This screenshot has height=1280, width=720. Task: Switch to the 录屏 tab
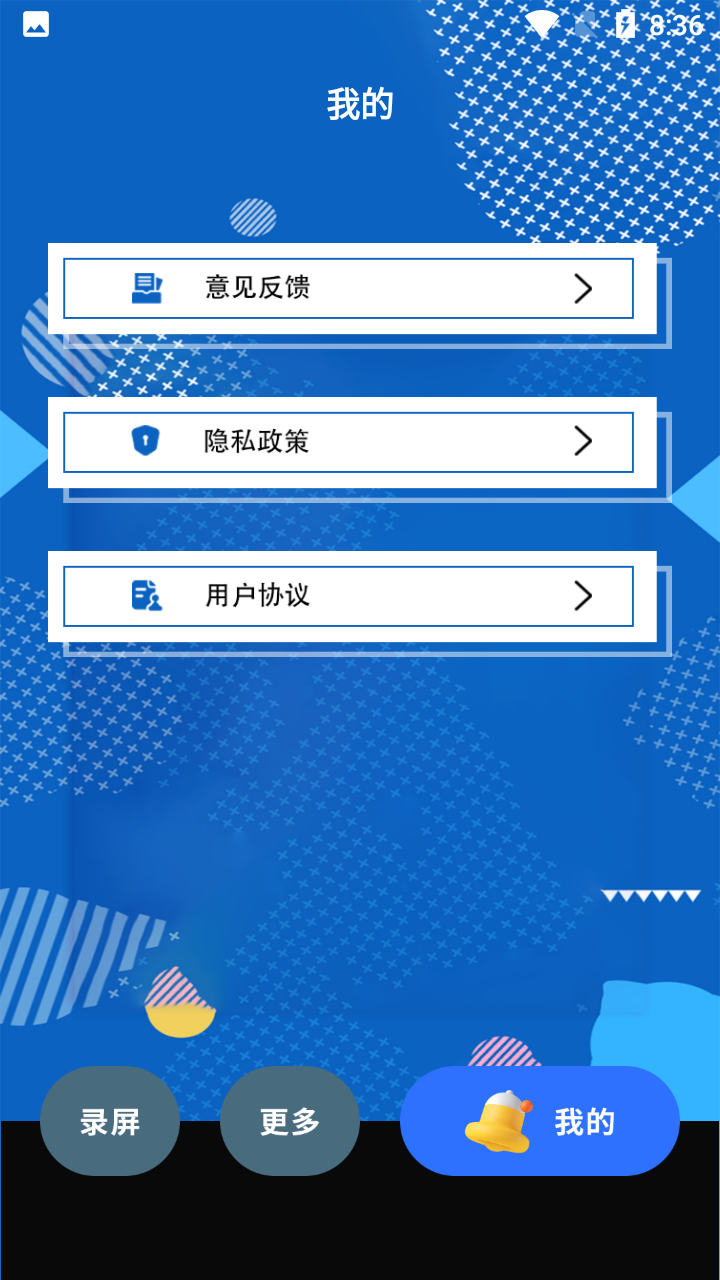(x=110, y=1121)
